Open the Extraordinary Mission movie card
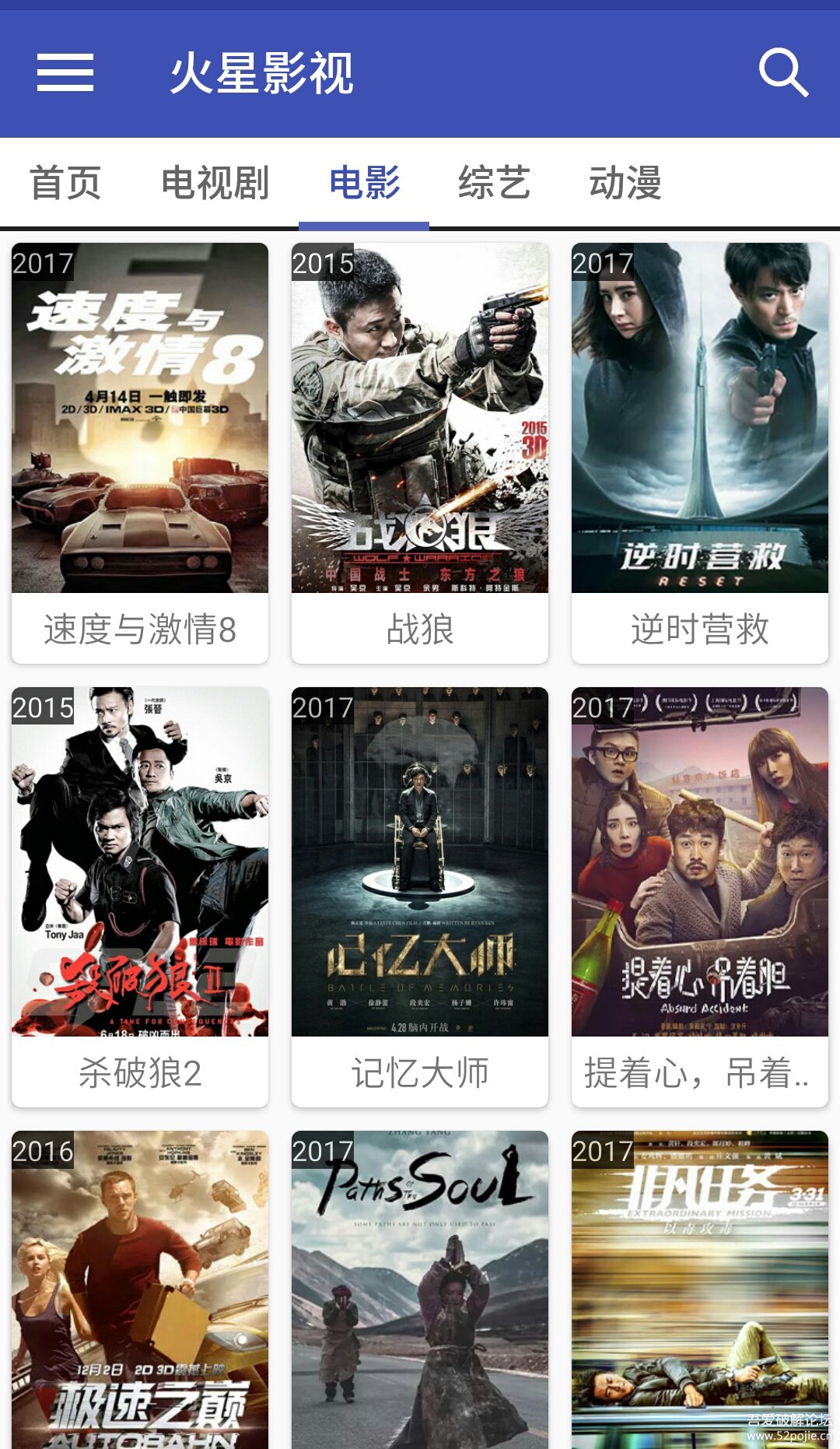 point(700,1292)
